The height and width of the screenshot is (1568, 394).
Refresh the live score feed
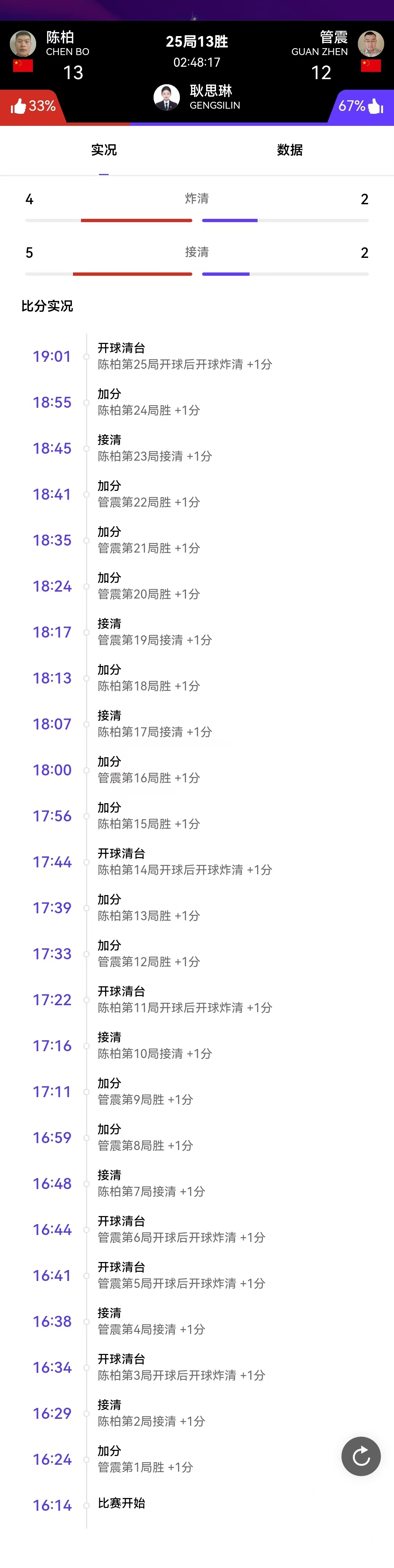[x=361, y=1457]
